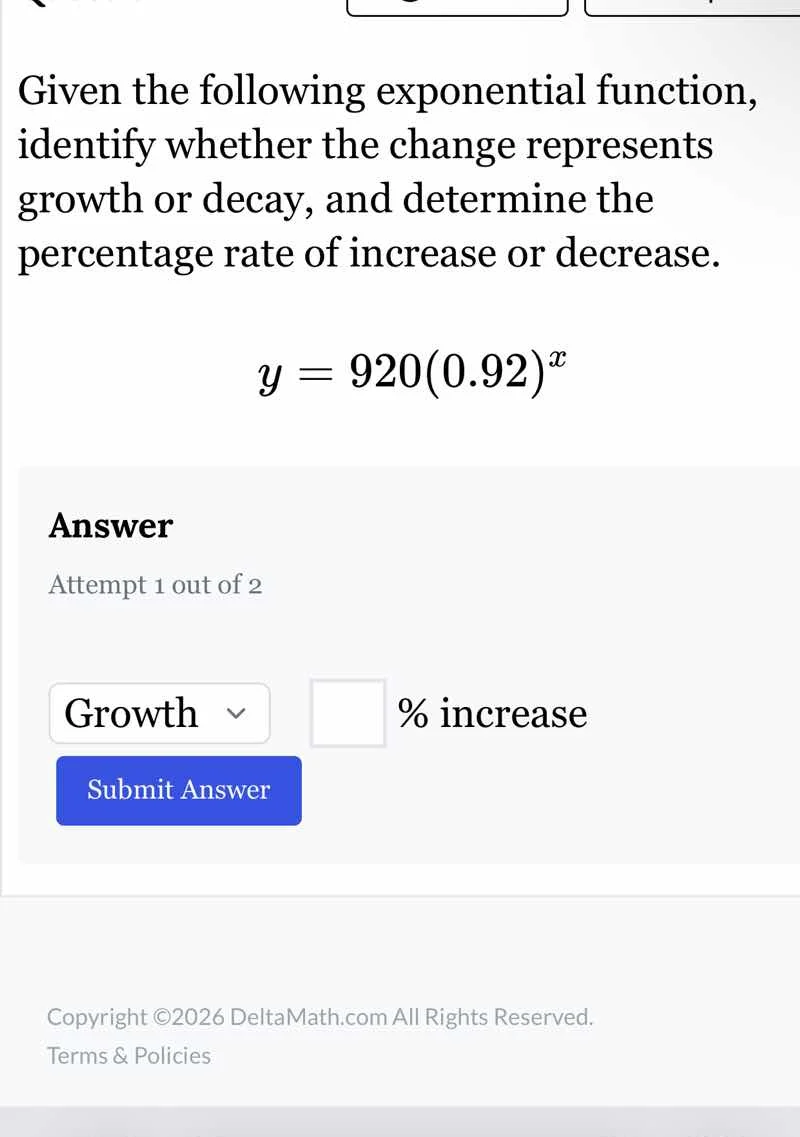Click the 'Attempt 1 out of 2' text

[x=156, y=584]
